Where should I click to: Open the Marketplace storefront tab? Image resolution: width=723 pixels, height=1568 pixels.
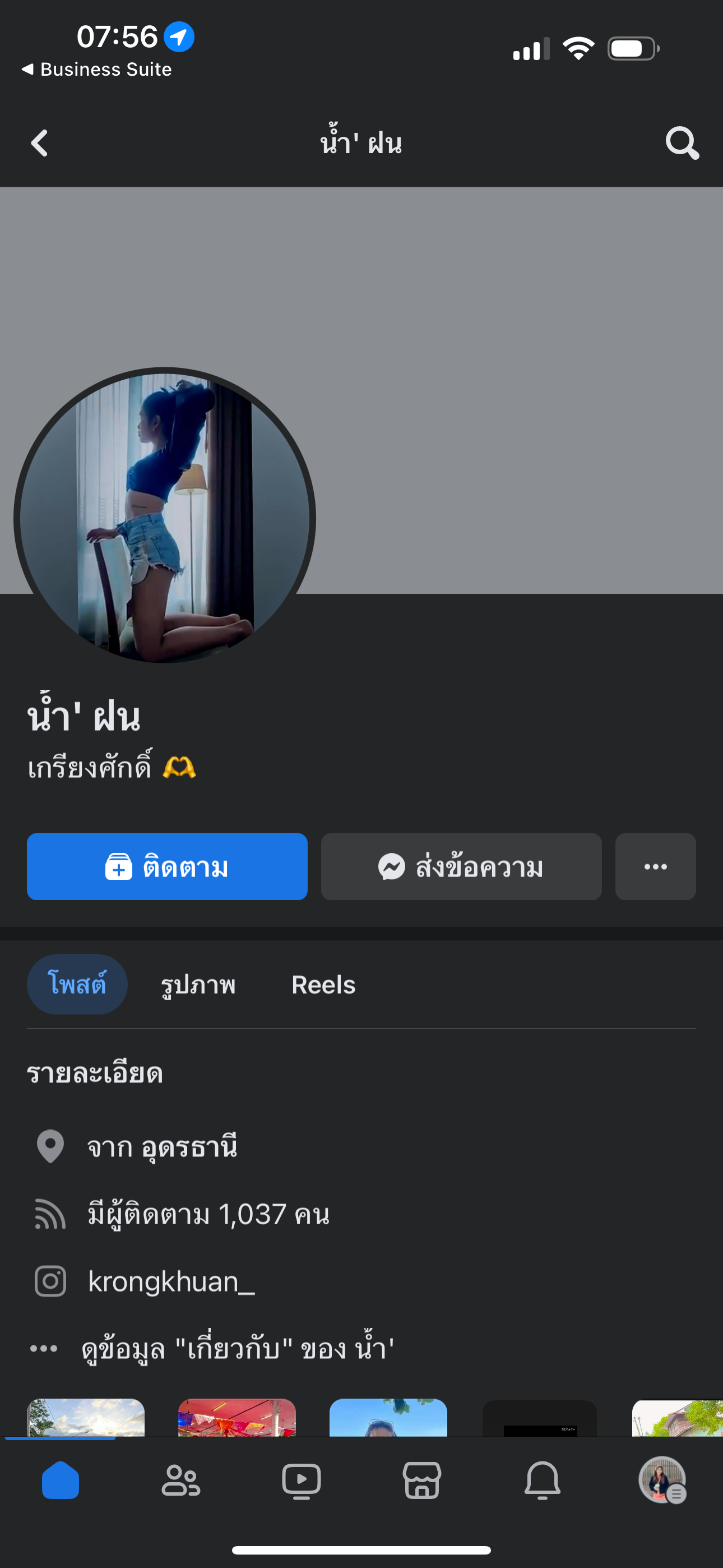point(421,1480)
